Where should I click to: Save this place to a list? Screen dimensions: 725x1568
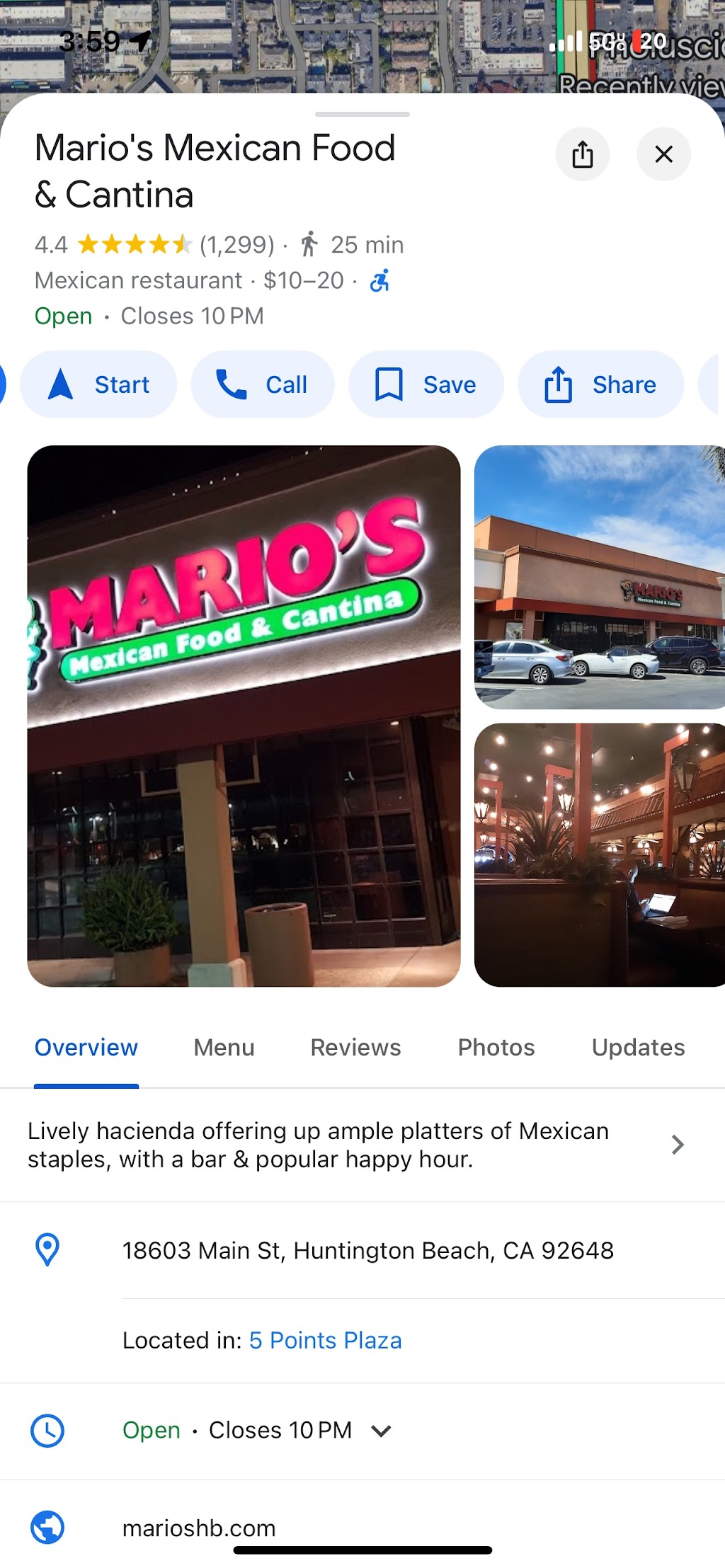426,384
